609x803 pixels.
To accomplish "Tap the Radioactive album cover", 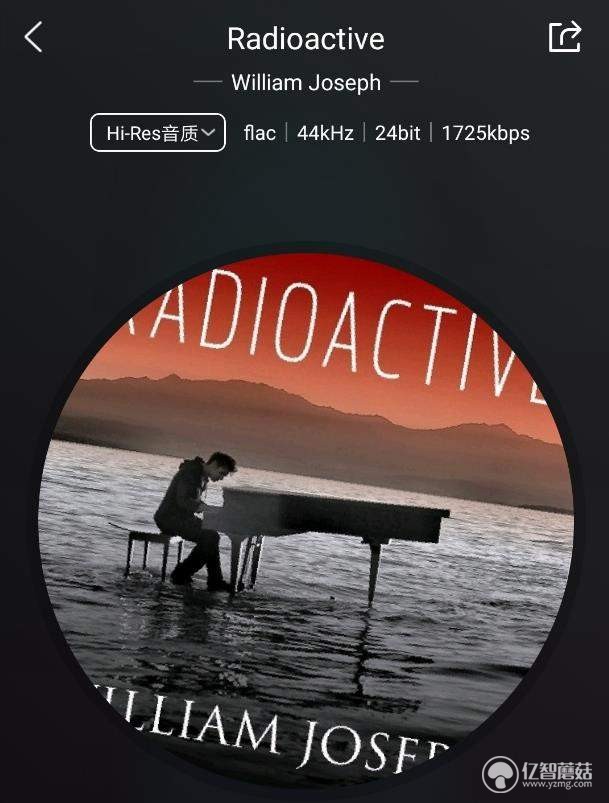I will point(305,520).
